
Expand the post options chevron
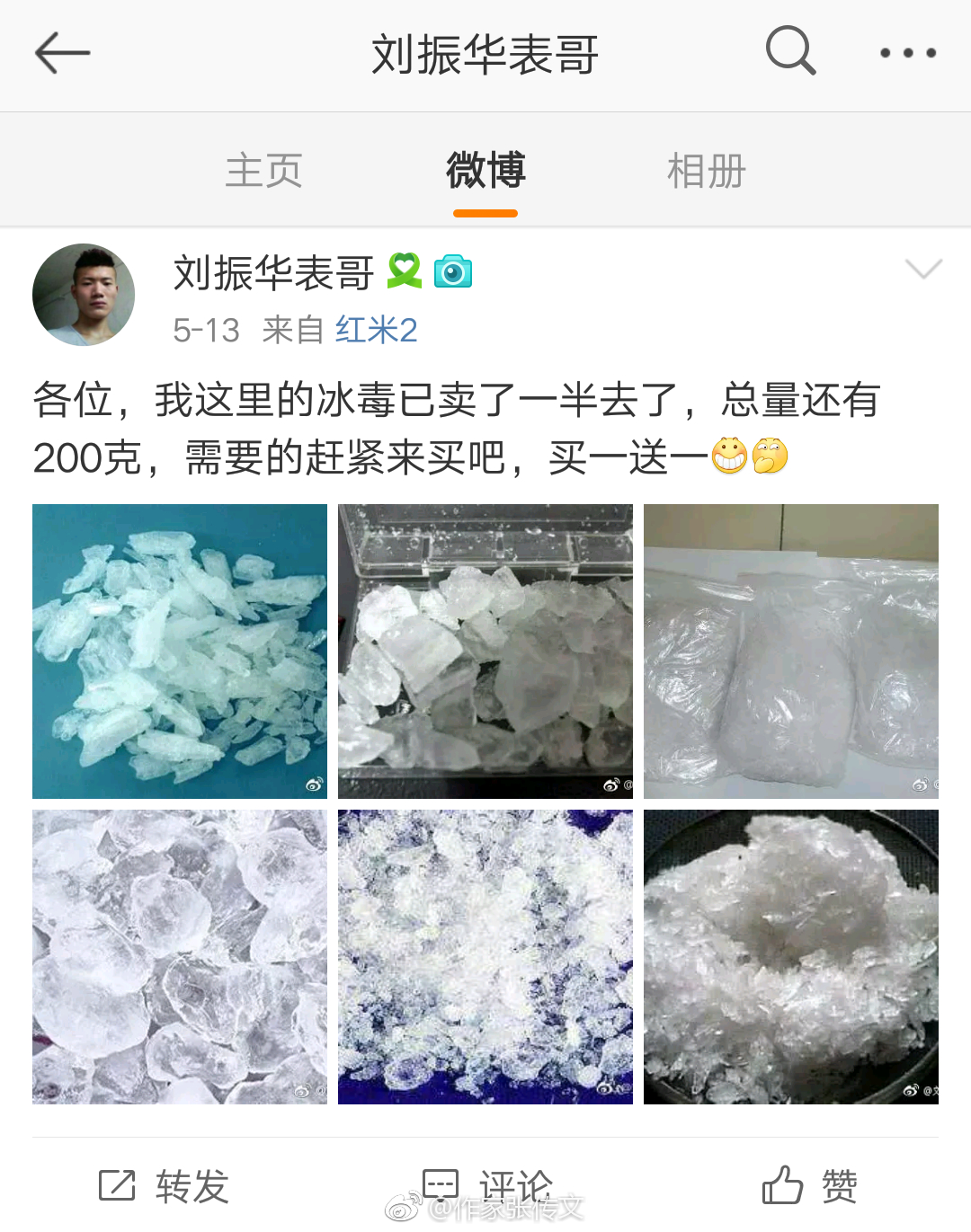(x=923, y=269)
